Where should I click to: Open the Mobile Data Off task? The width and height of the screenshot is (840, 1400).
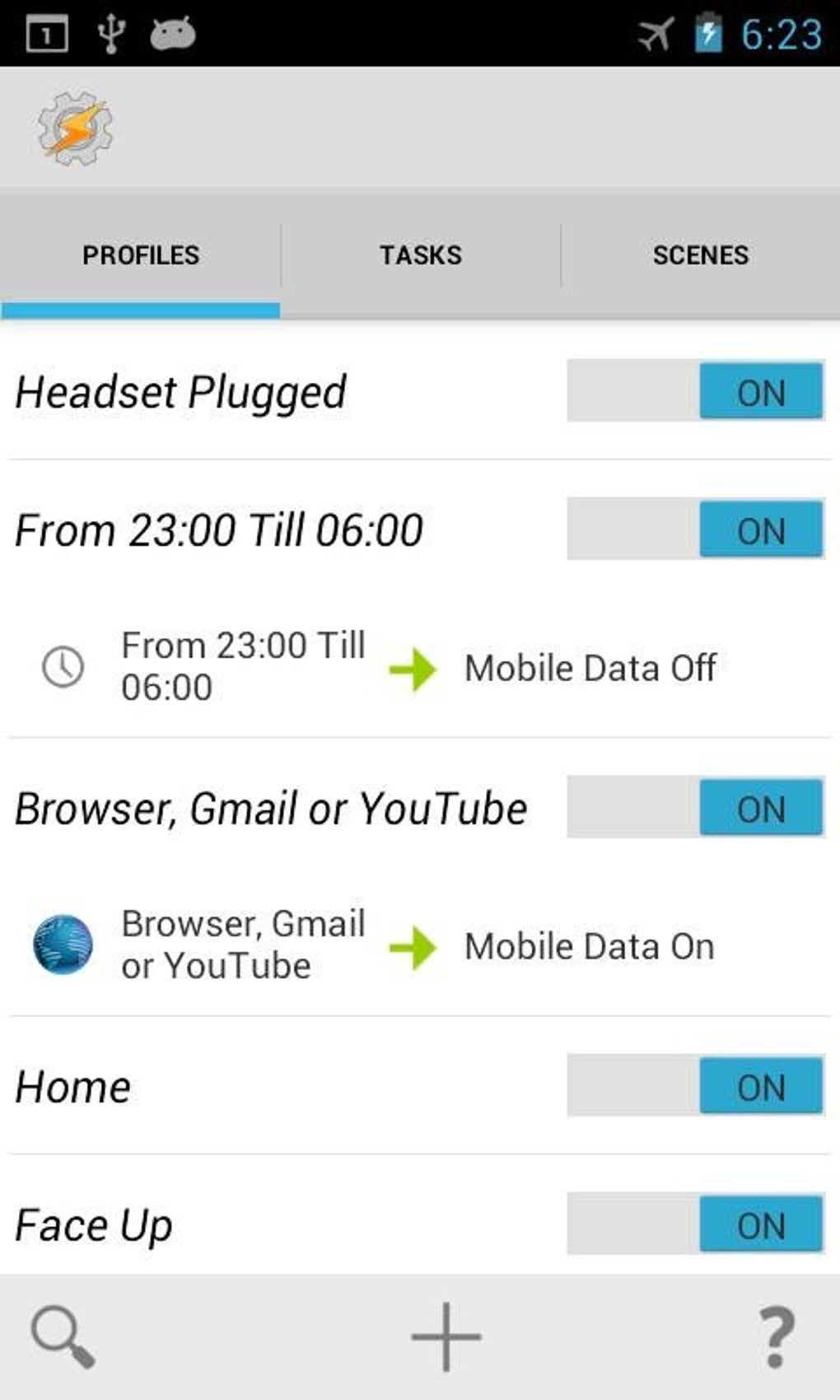(x=590, y=668)
